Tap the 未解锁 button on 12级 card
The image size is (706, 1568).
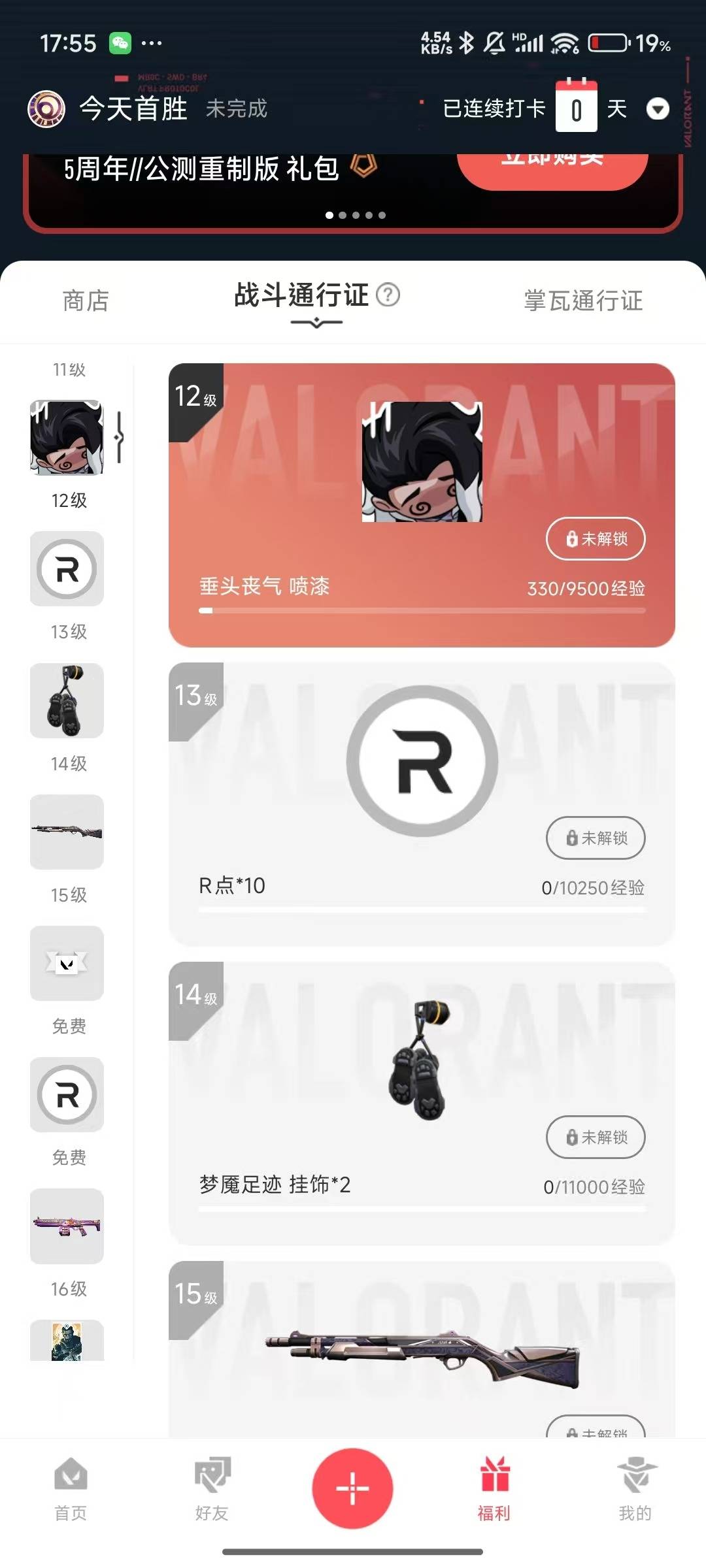596,539
